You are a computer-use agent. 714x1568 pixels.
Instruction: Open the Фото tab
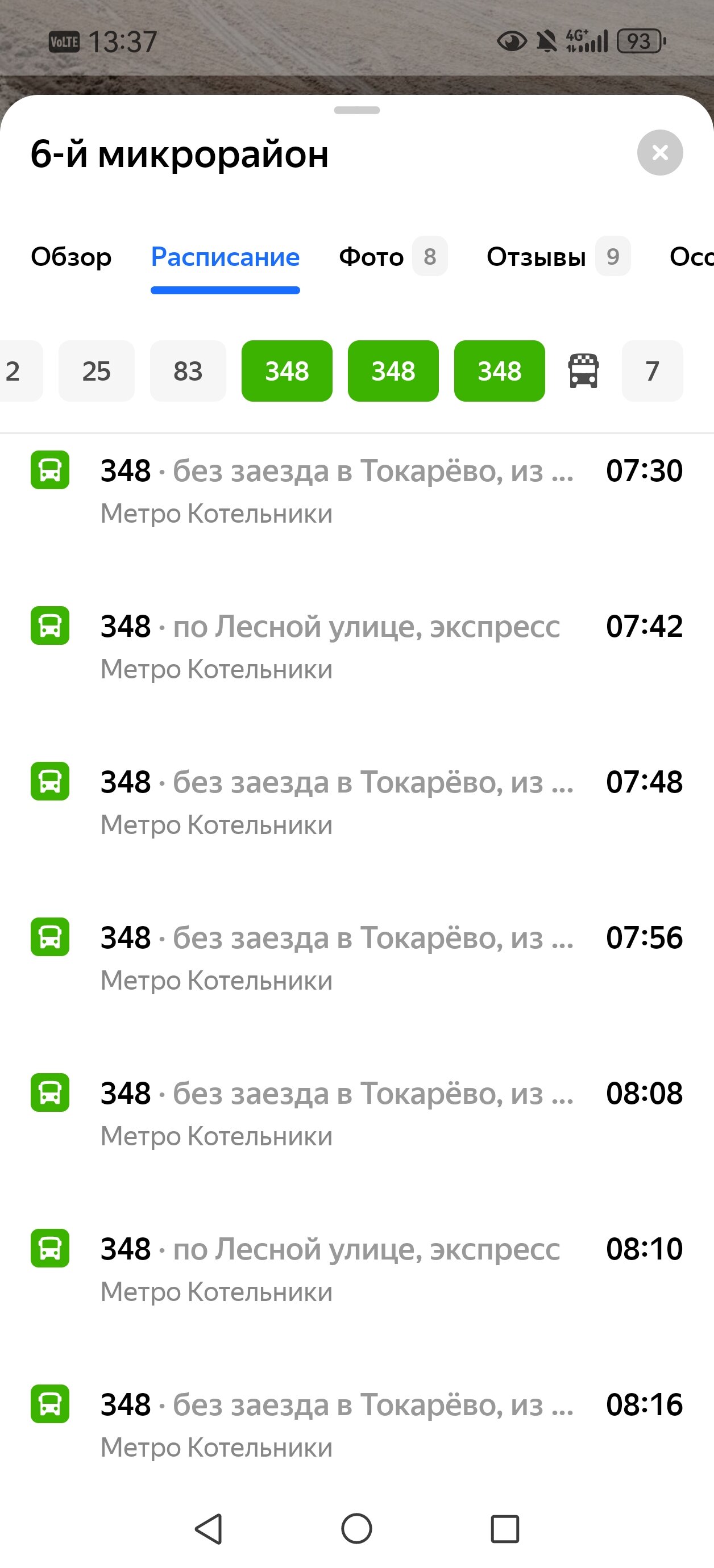pyautogui.click(x=393, y=257)
